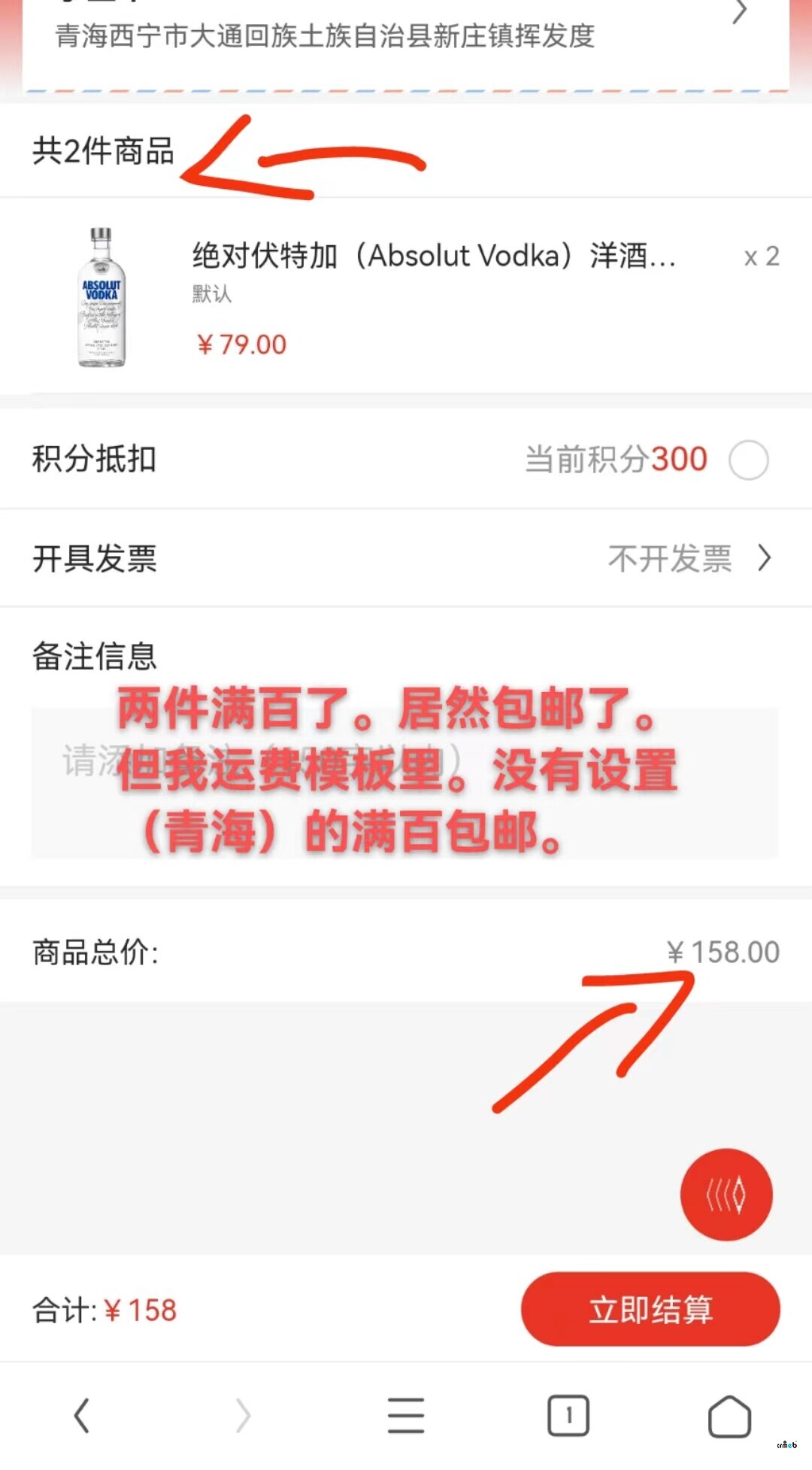Image resolution: width=812 pixels, height=1470 pixels.
Task: Open the browser menu
Action: 406,1416
